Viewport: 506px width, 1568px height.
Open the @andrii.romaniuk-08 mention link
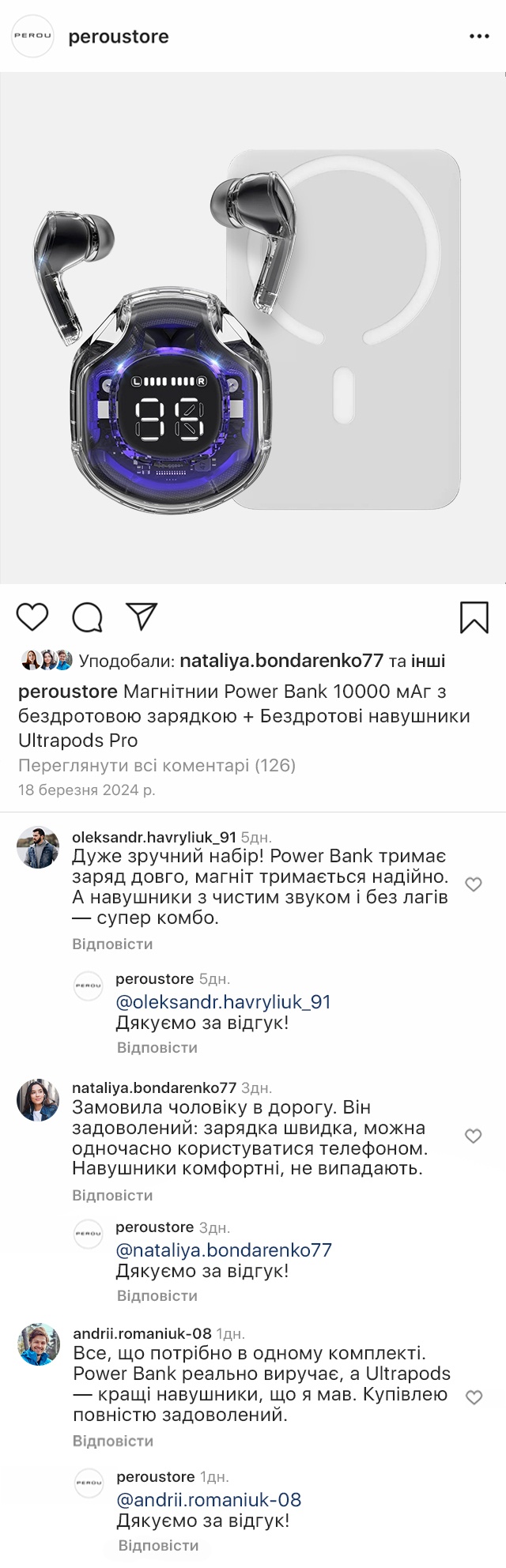point(209,1500)
